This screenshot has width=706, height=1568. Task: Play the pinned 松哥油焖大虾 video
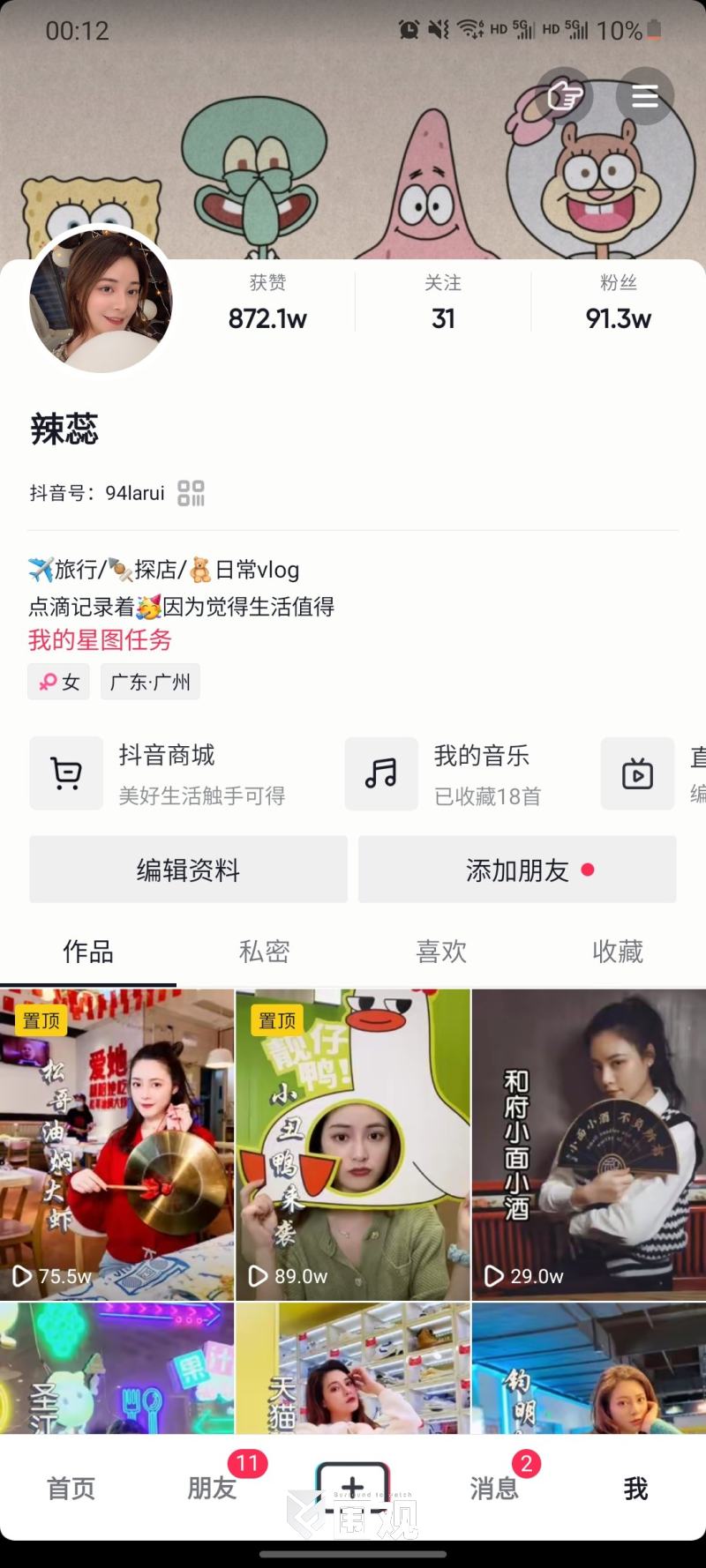coord(116,1144)
